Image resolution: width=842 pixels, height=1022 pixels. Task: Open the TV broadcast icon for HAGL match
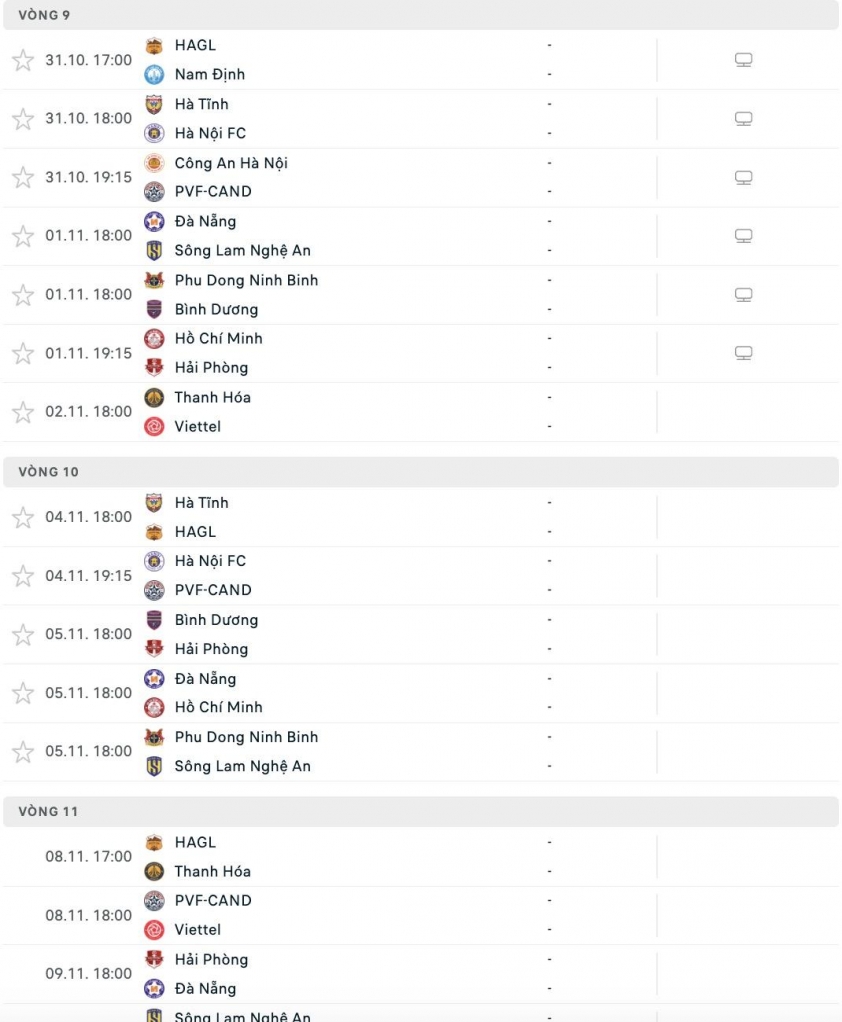(x=743, y=59)
